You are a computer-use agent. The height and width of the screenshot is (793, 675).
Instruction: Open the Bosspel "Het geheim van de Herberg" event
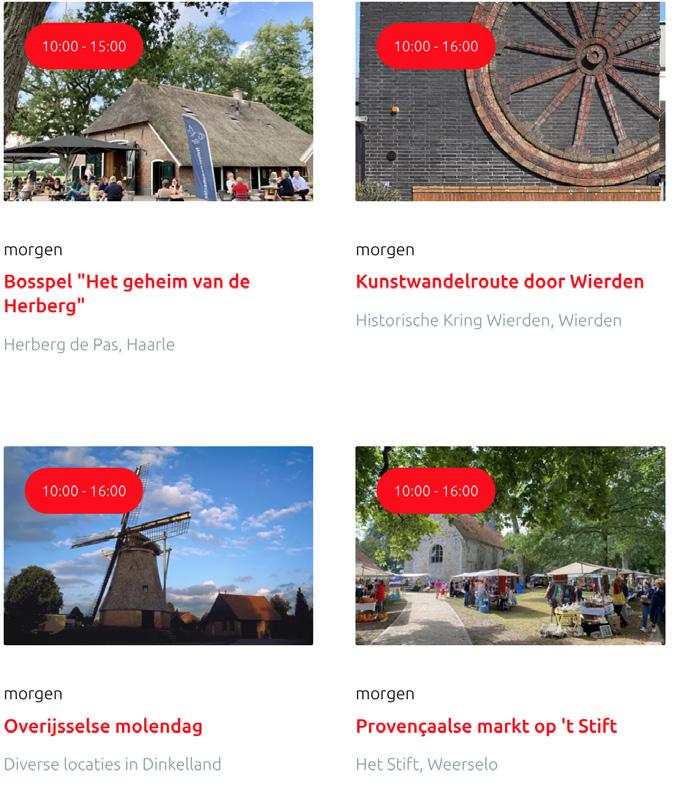[126, 293]
